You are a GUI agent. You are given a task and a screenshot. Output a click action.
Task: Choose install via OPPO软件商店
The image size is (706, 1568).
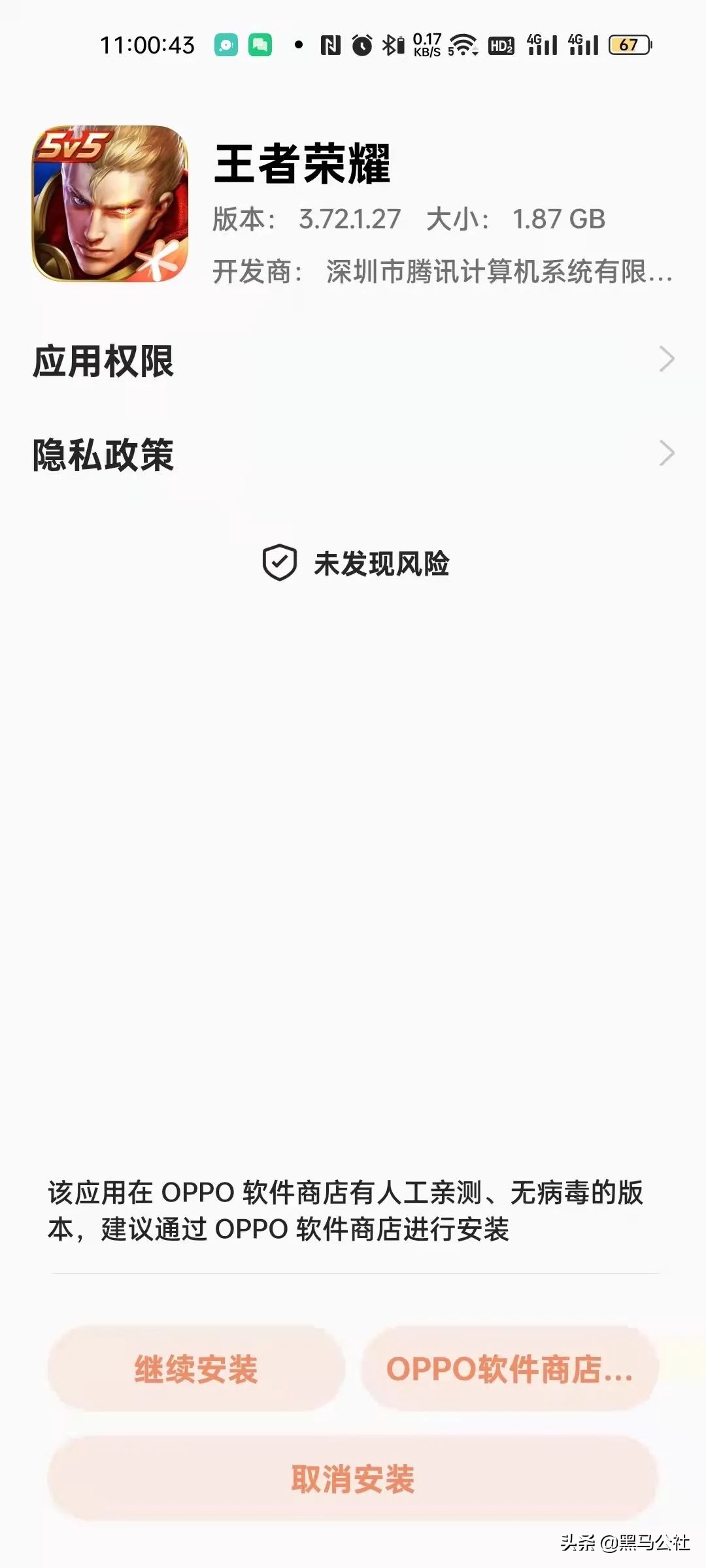(510, 1369)
